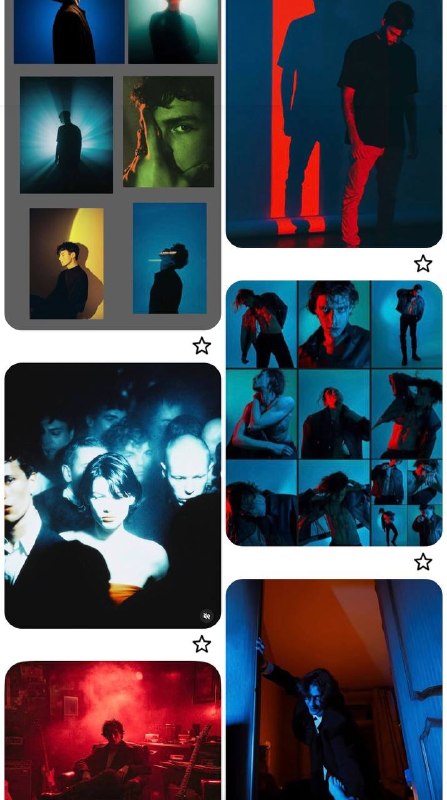Open the red shadow man pin

pos(334,123)
